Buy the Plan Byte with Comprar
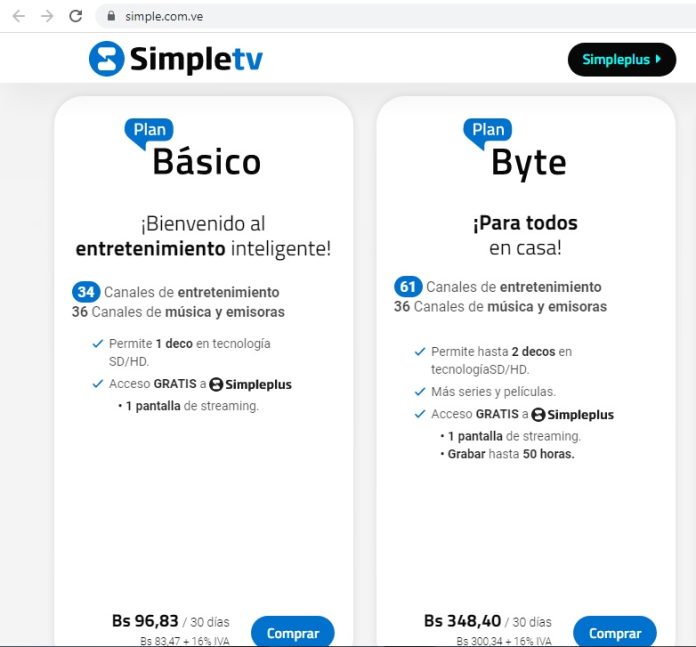696x647 pixels. (x=614, y=632)
